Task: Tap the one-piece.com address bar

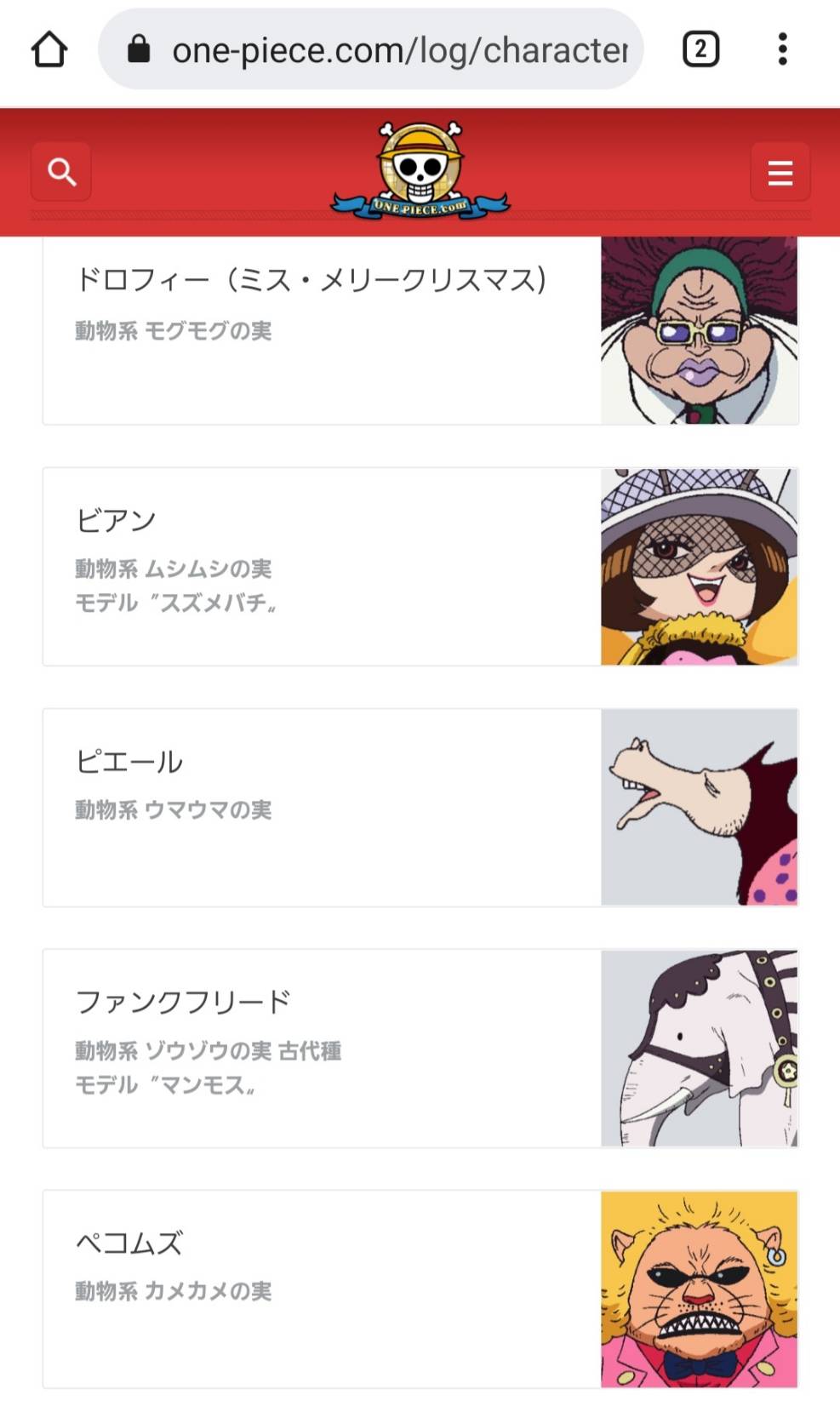Action: 371,49
